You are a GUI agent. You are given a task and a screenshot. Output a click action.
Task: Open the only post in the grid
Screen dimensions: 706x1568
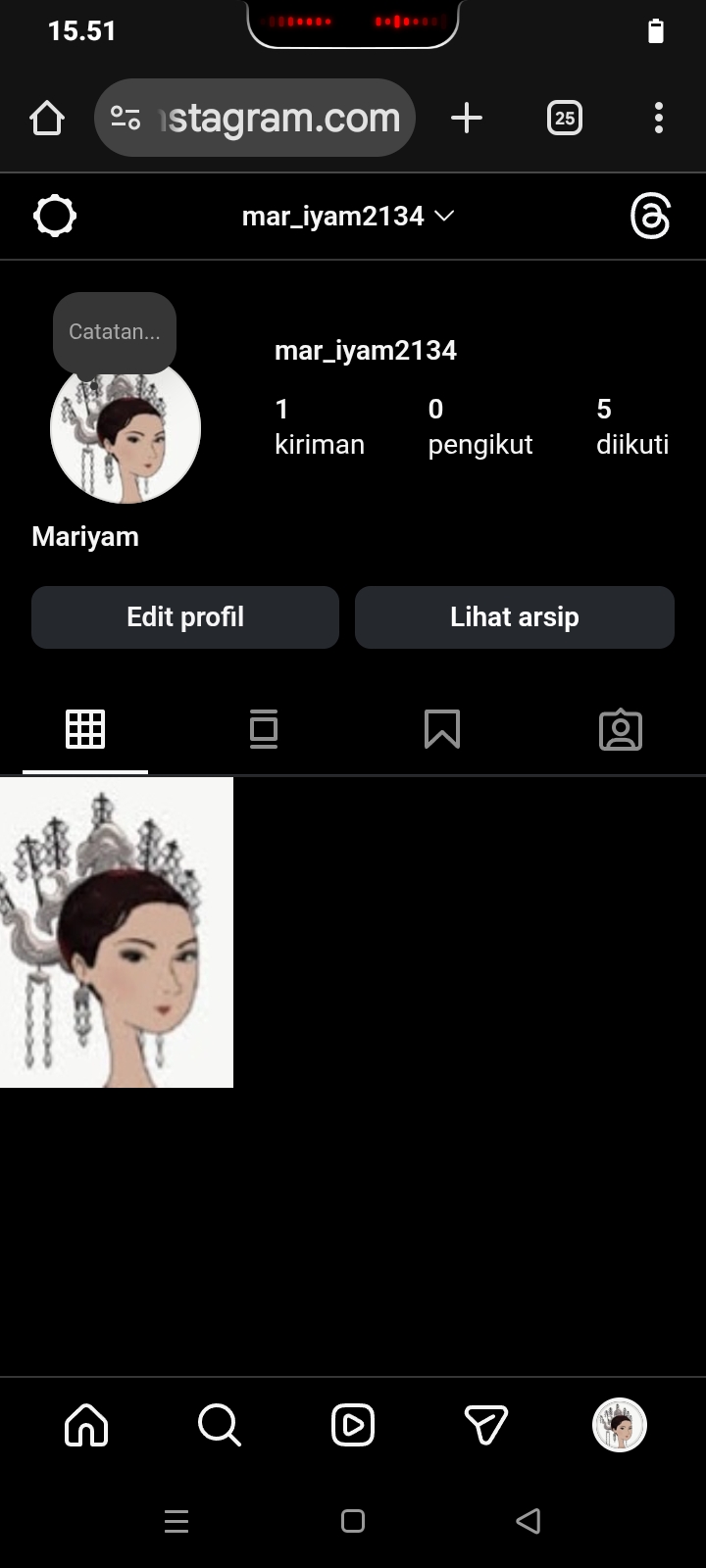coord(117,932)
